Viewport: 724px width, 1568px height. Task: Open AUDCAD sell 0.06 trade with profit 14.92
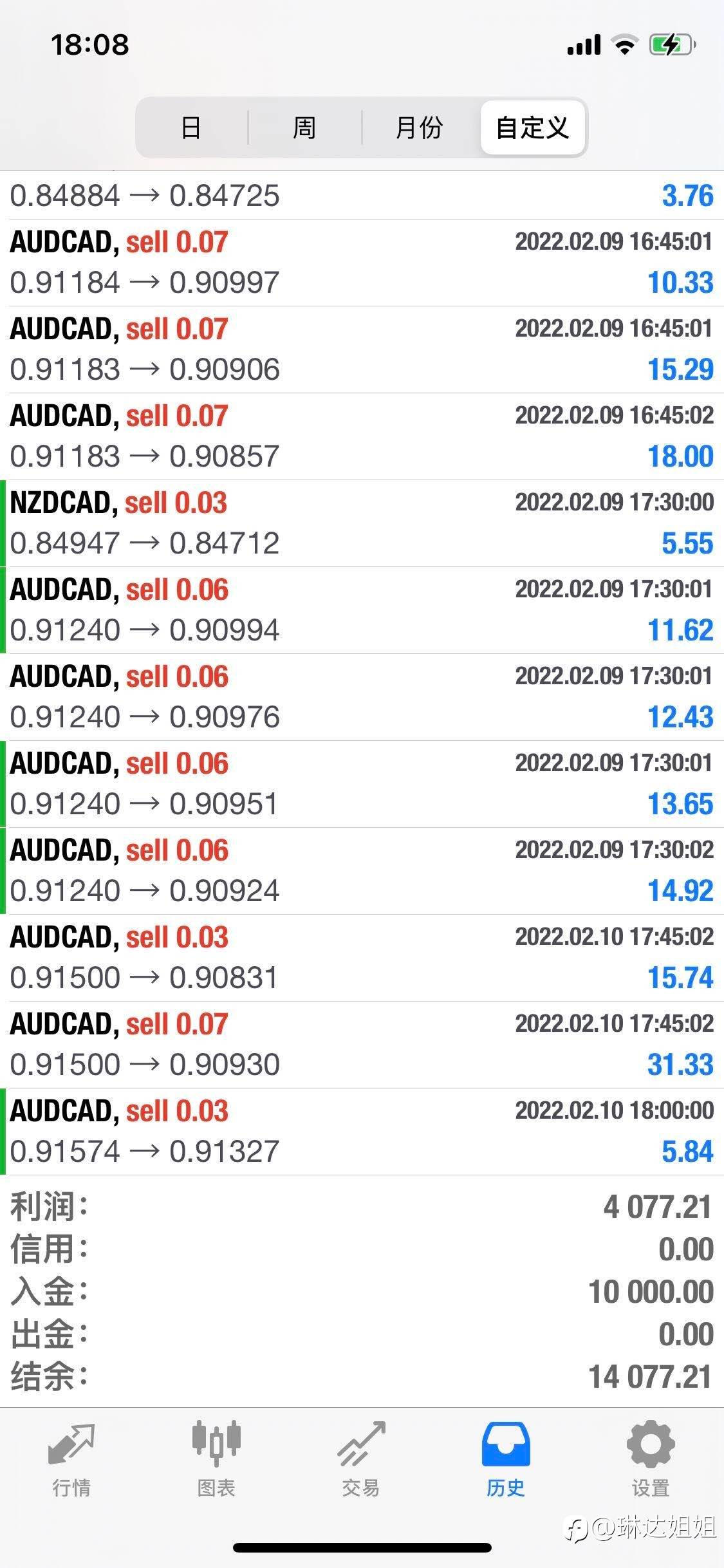362,871
